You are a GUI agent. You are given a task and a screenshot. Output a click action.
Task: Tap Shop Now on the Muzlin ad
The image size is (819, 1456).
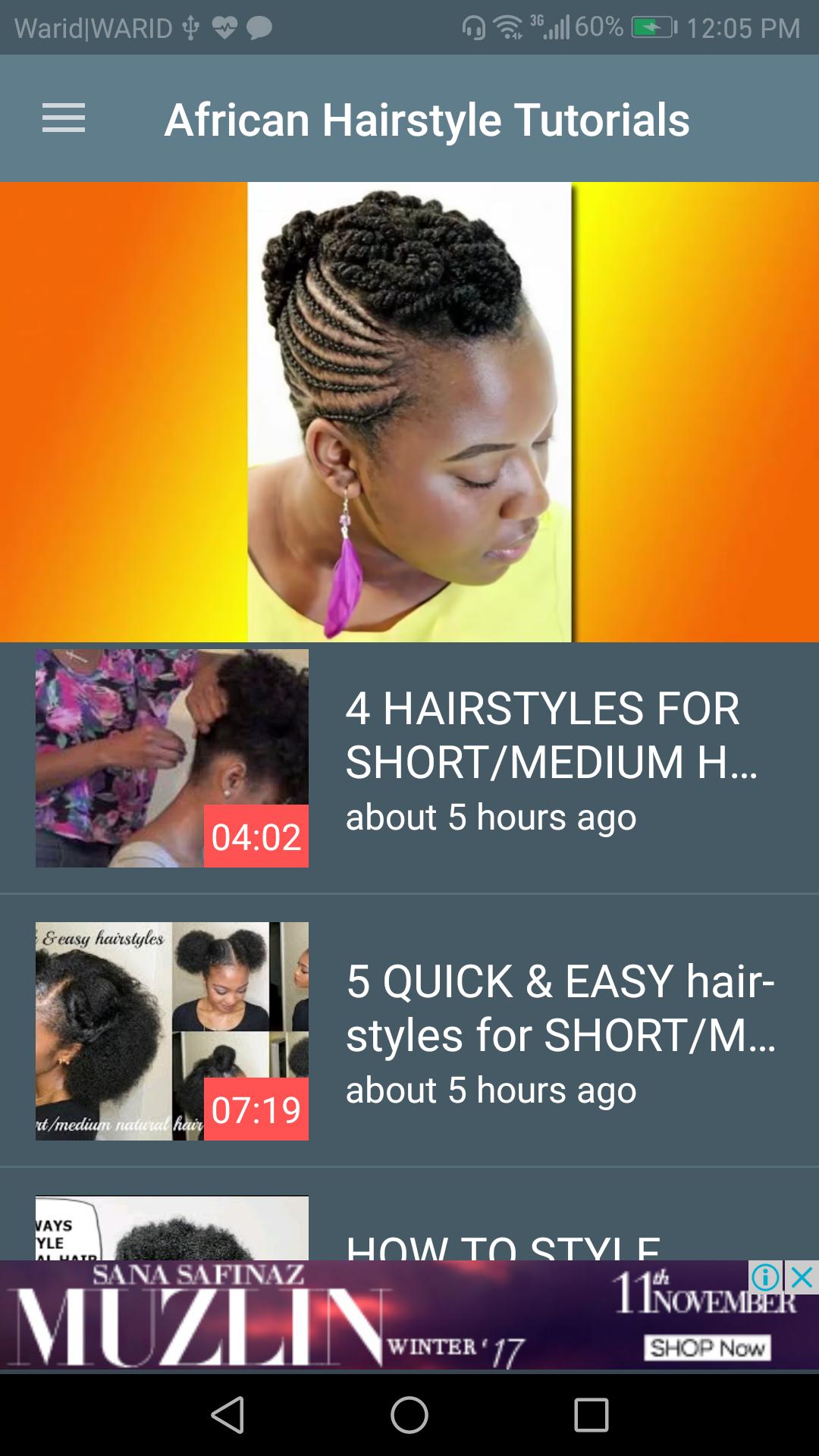707,1348
